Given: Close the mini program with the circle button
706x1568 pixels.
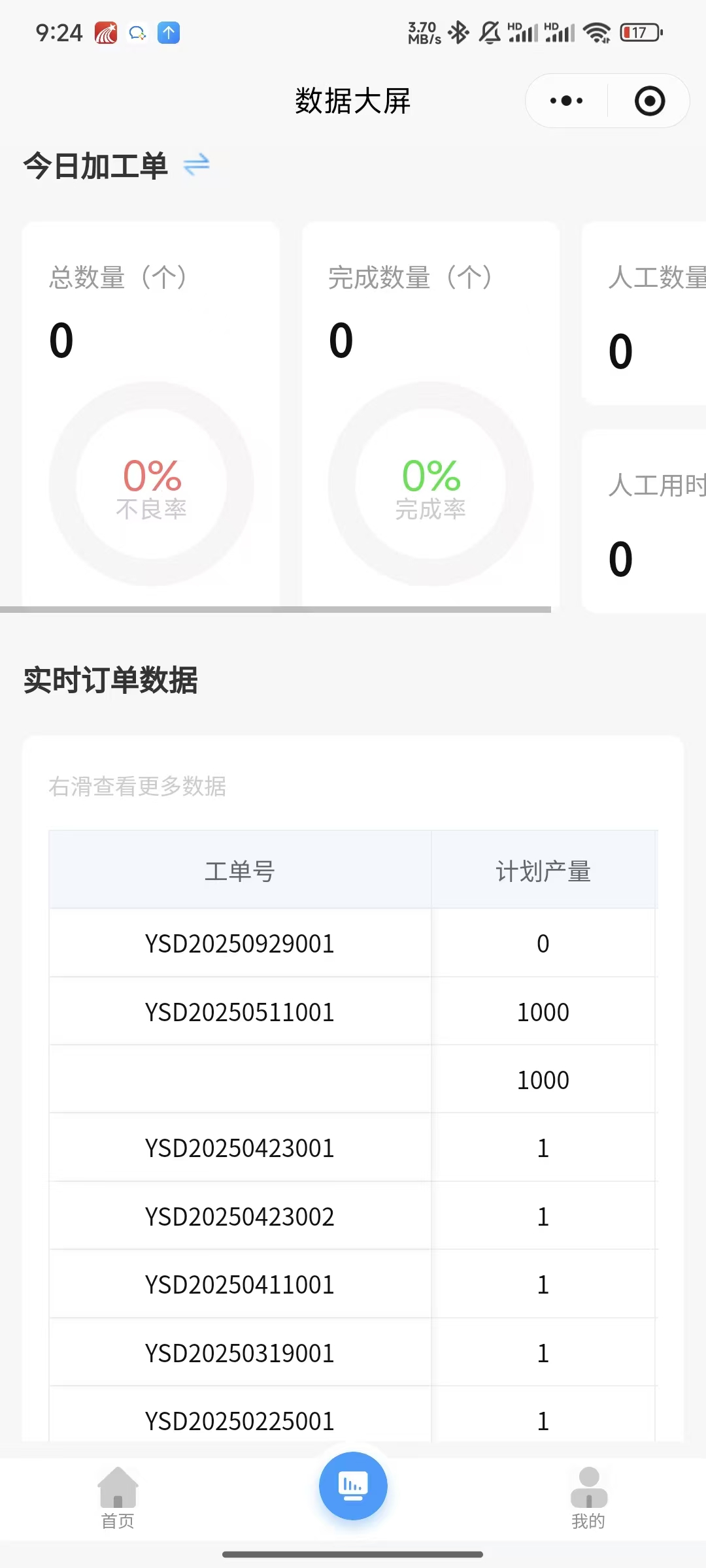Looking at the screenshot, I should 650,101.
